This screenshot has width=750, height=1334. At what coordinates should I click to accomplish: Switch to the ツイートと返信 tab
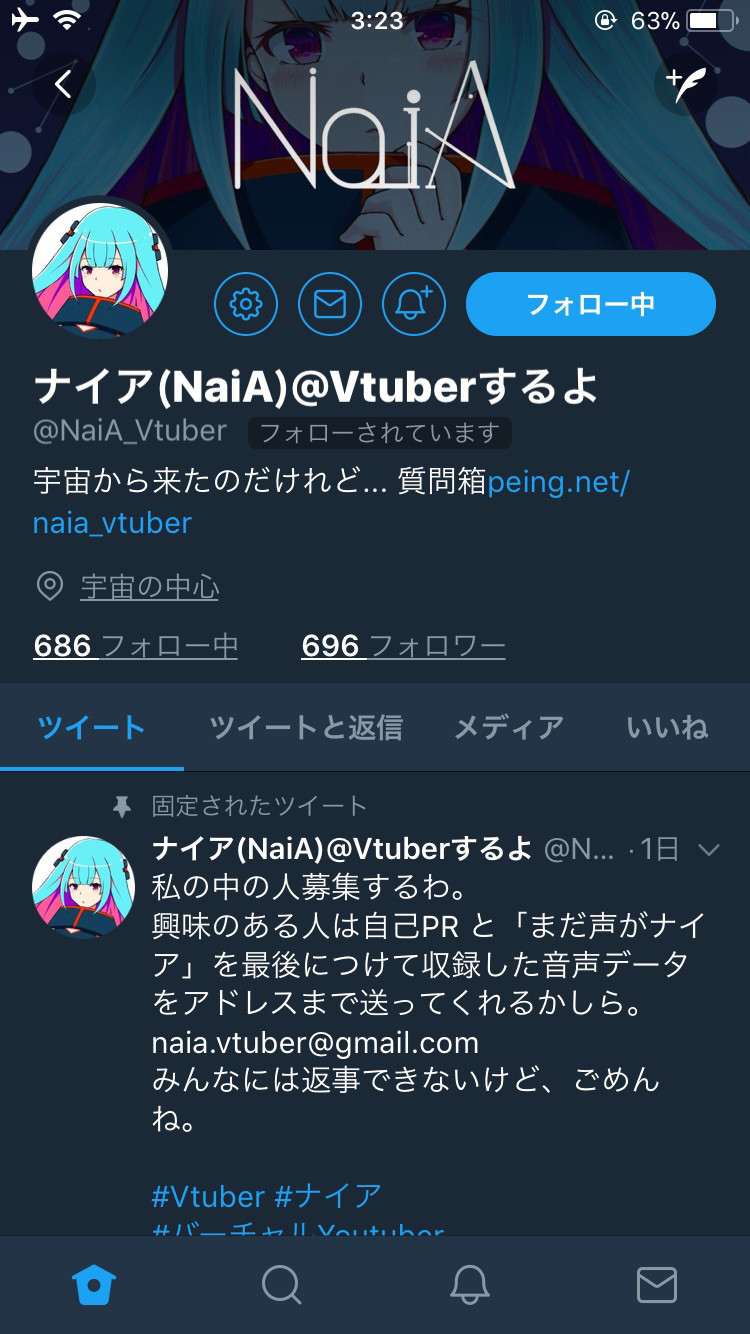pyautogui.click(x=306, y=727)
